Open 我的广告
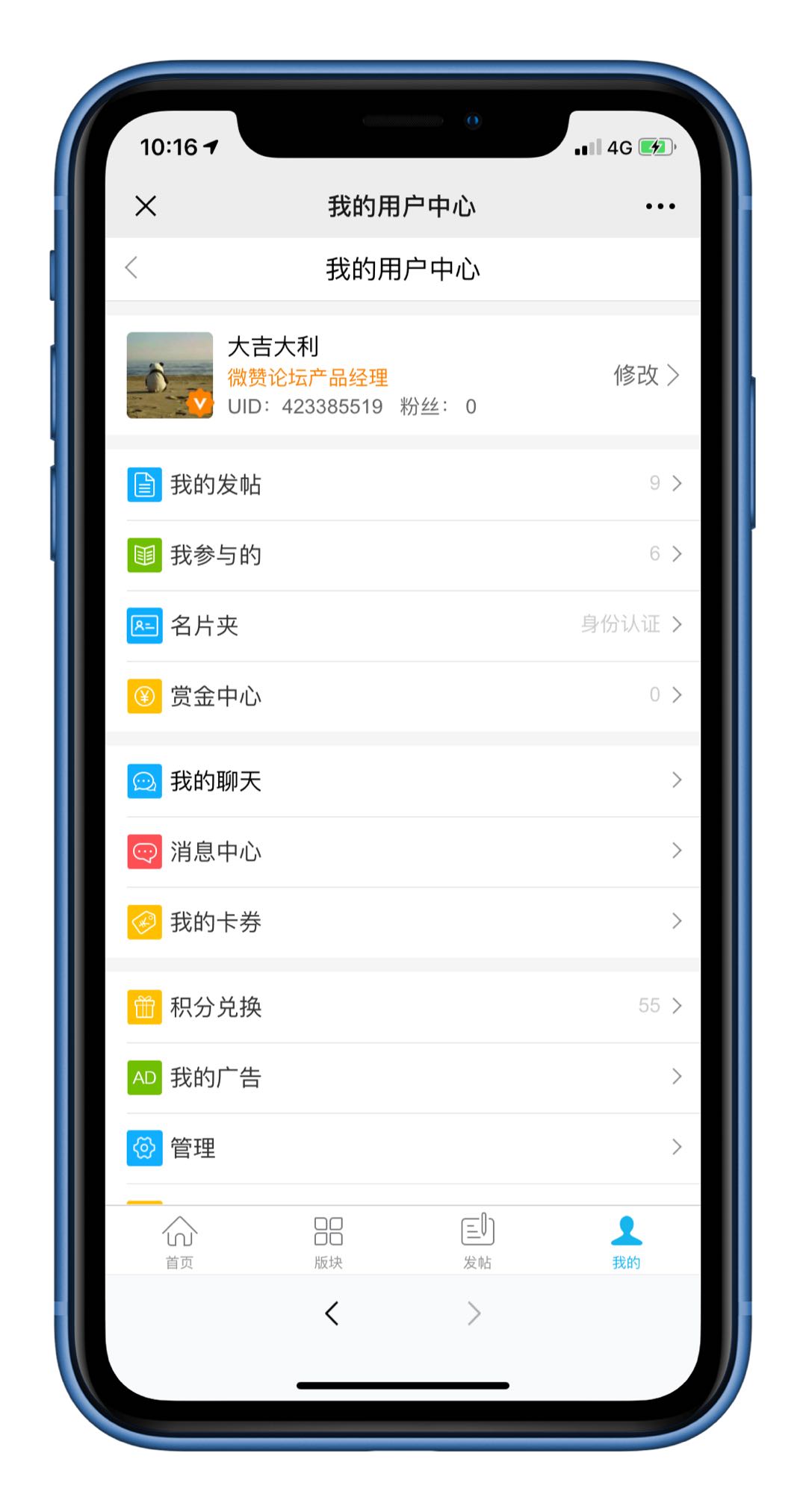806x1512 pixels. tap(403, 1077)
